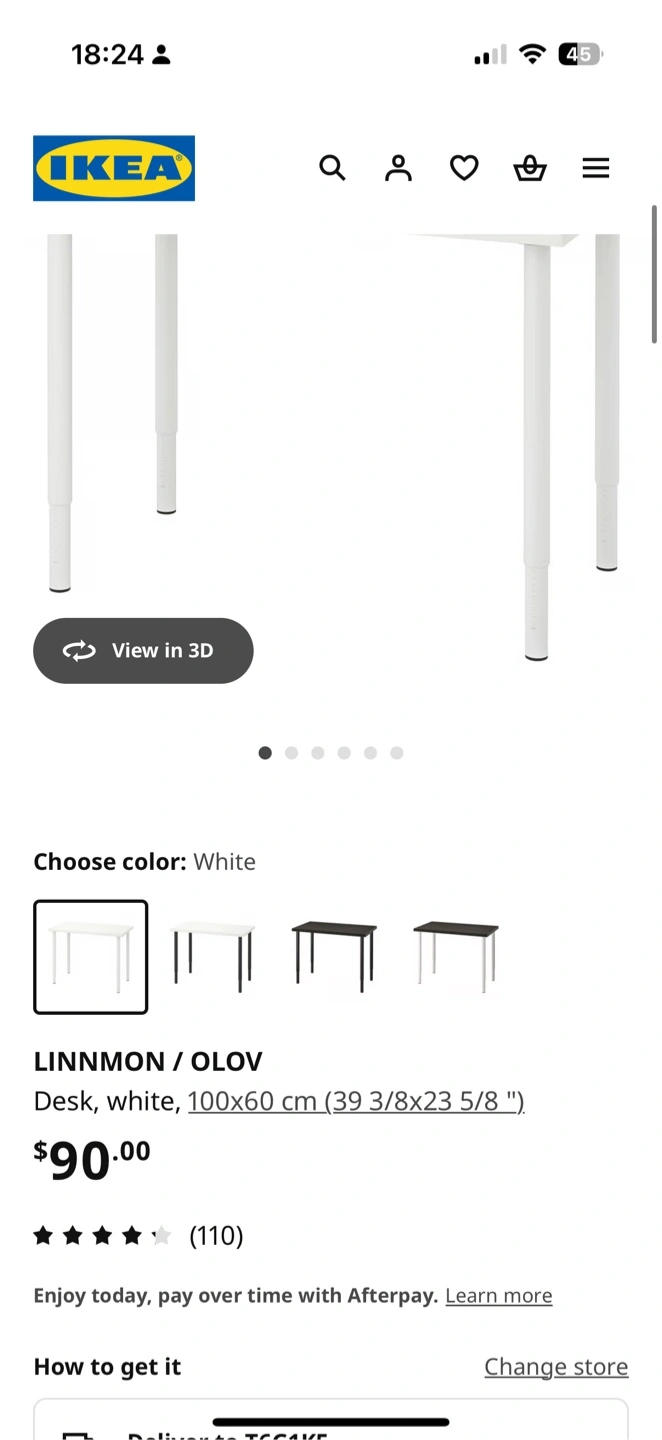The image size is (662, 1440).
Task: Choose black-brown desk with black legs
Action: pyautogui.click(x=334, y=957)
